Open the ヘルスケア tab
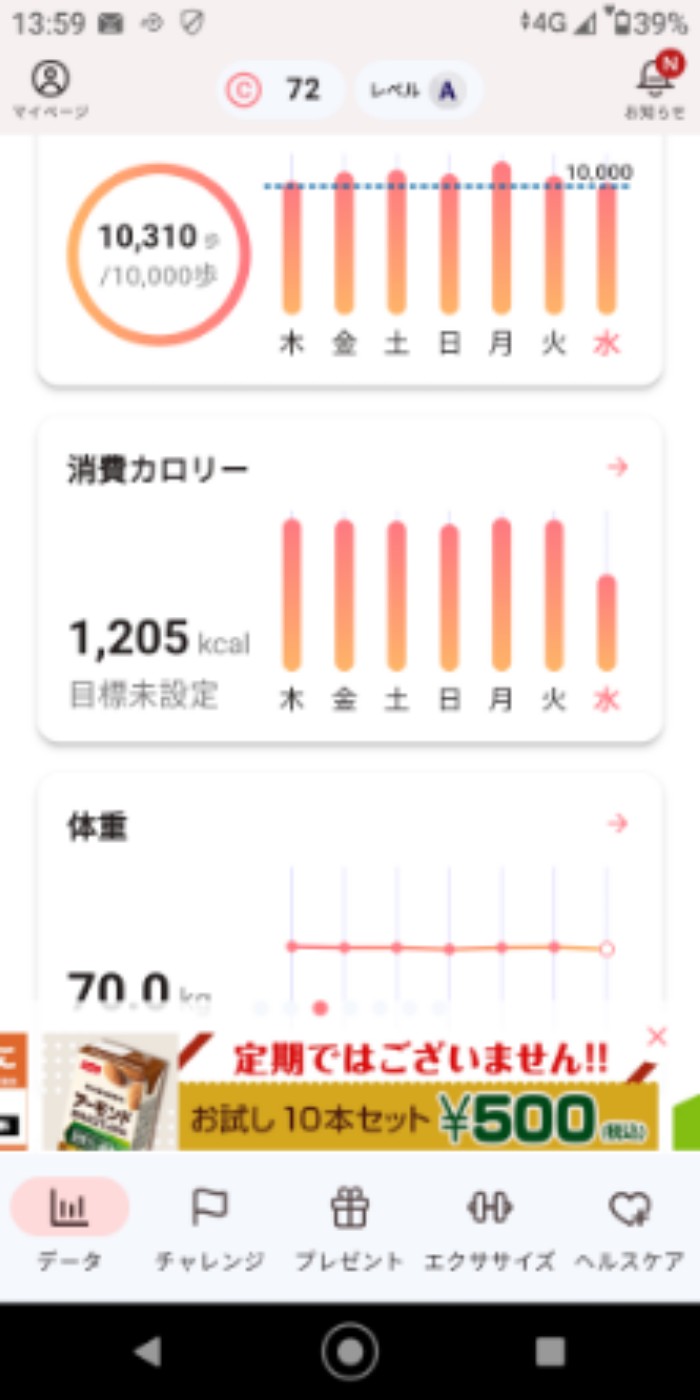Screen dimensions: 700x1400 [x=630, y=1225]
